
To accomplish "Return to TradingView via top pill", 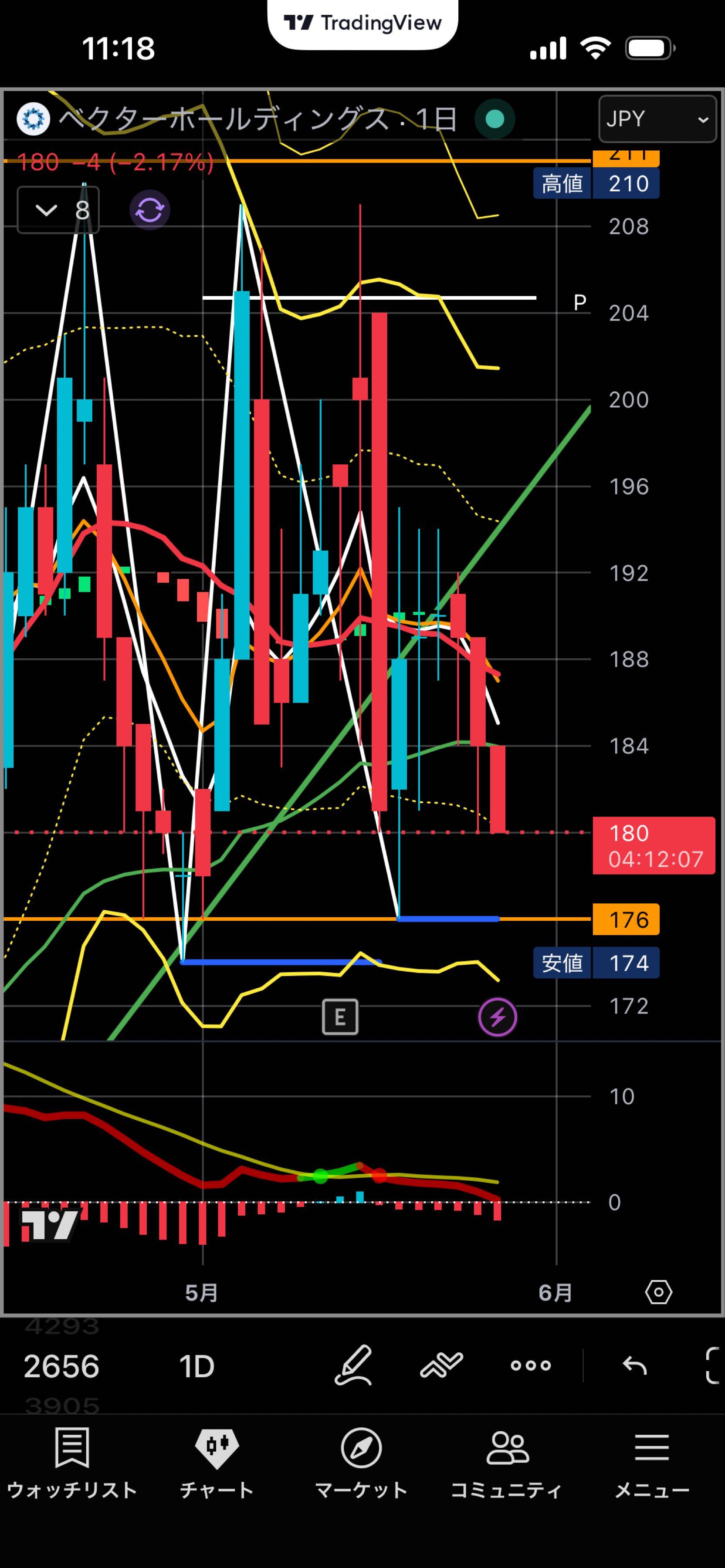I will 363,23.
